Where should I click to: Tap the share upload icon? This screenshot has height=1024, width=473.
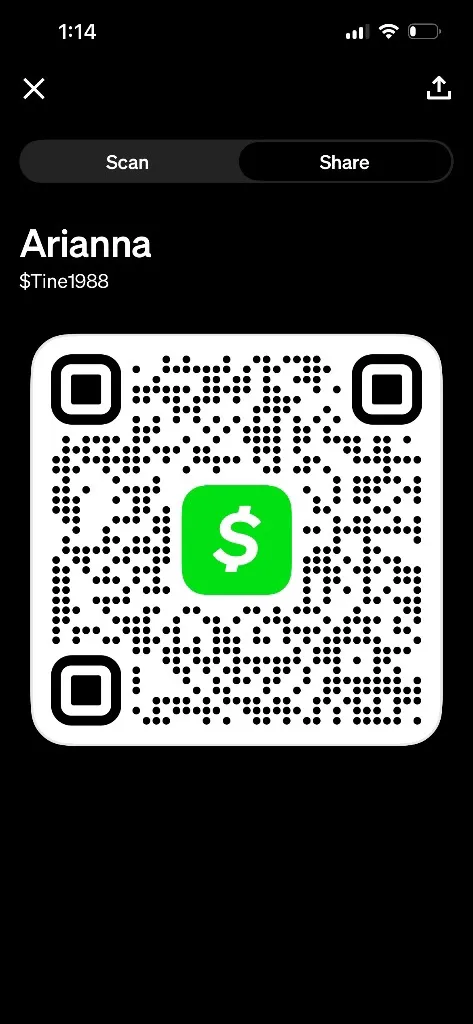438,88
